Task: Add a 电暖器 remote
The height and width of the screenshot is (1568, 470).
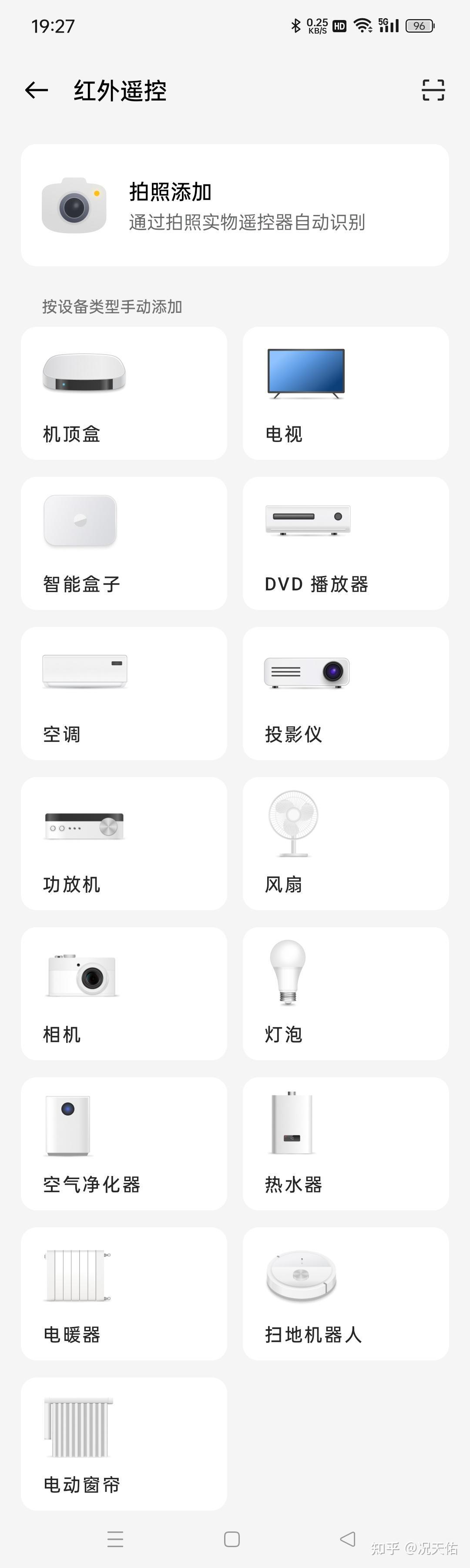Action: point(124,1293)
